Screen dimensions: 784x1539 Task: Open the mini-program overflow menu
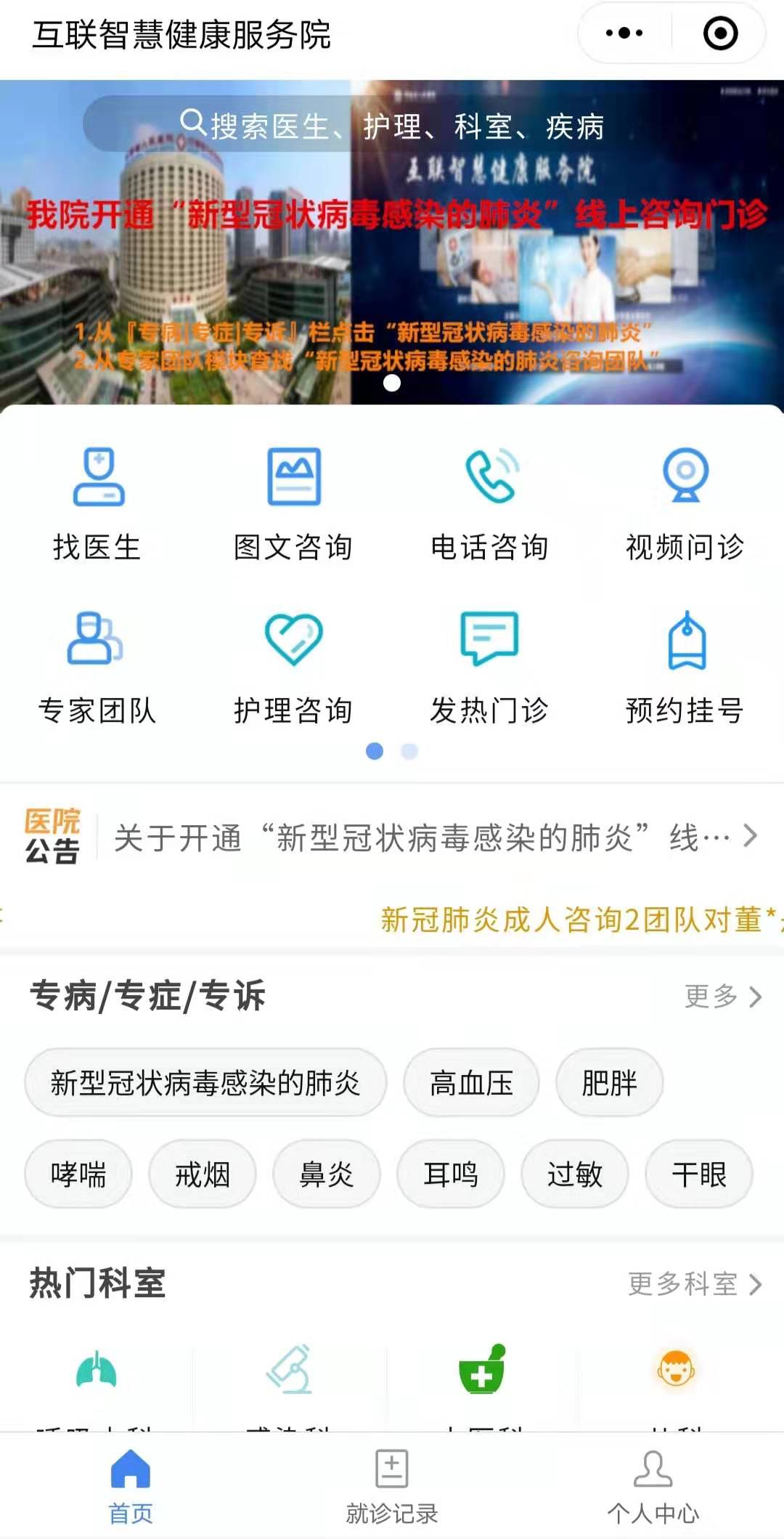(x=624, y=33)
